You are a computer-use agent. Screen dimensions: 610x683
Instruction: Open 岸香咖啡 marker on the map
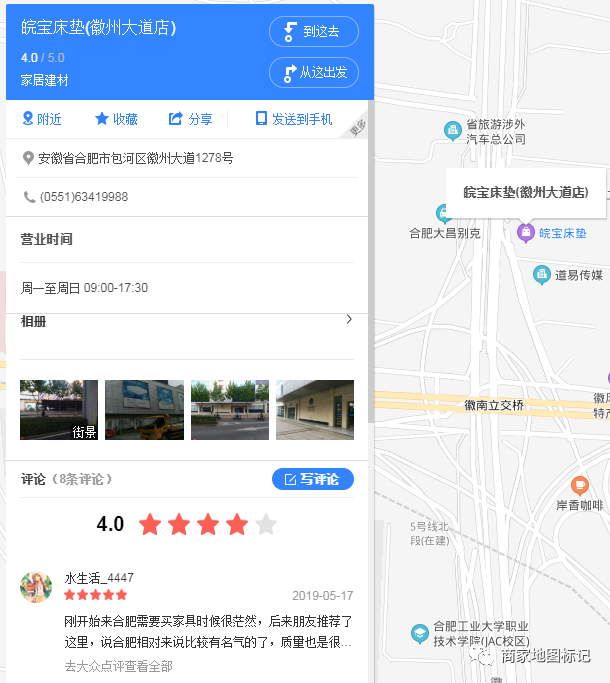(x=580, y=486)
